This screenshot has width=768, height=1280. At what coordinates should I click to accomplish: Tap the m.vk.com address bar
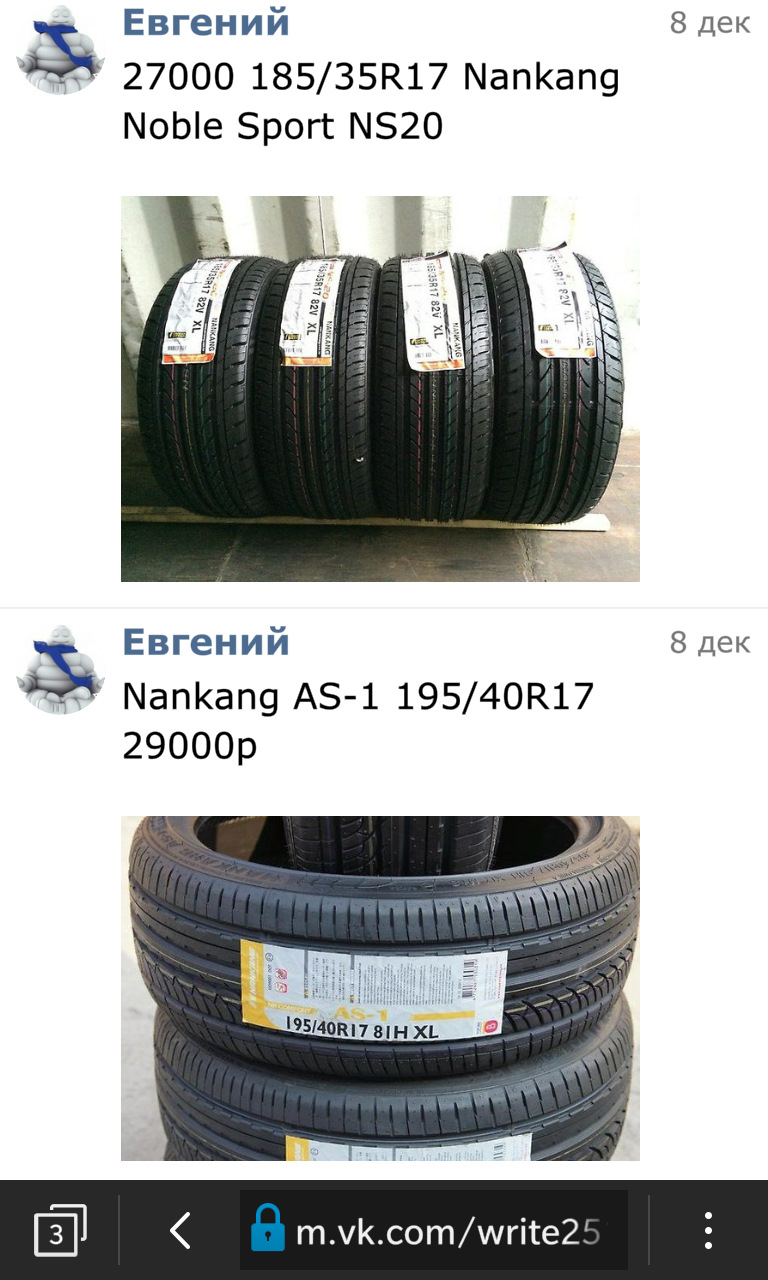tap(434, 1231)
